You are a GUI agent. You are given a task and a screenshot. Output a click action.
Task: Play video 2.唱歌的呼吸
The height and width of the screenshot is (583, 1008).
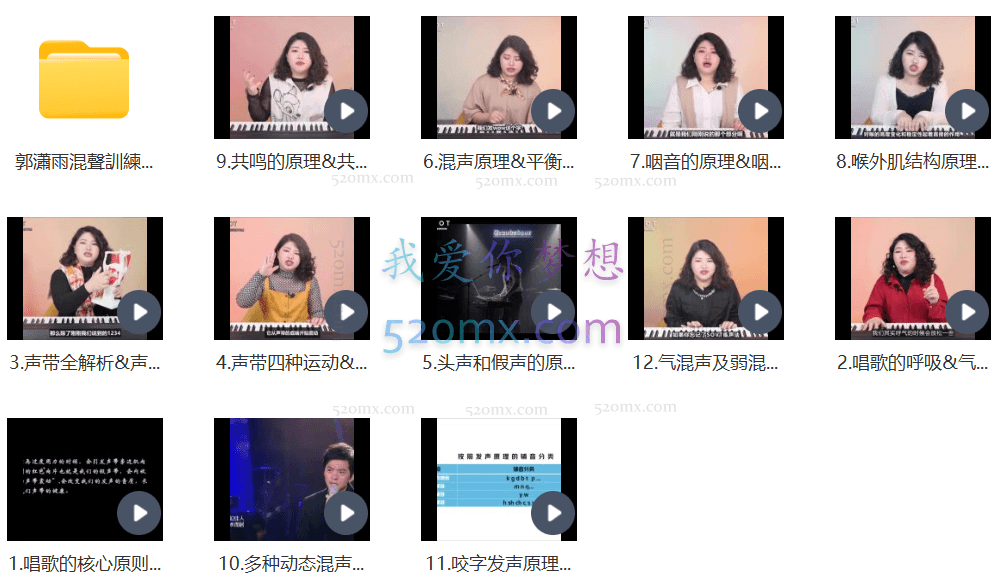coord(967,312)
